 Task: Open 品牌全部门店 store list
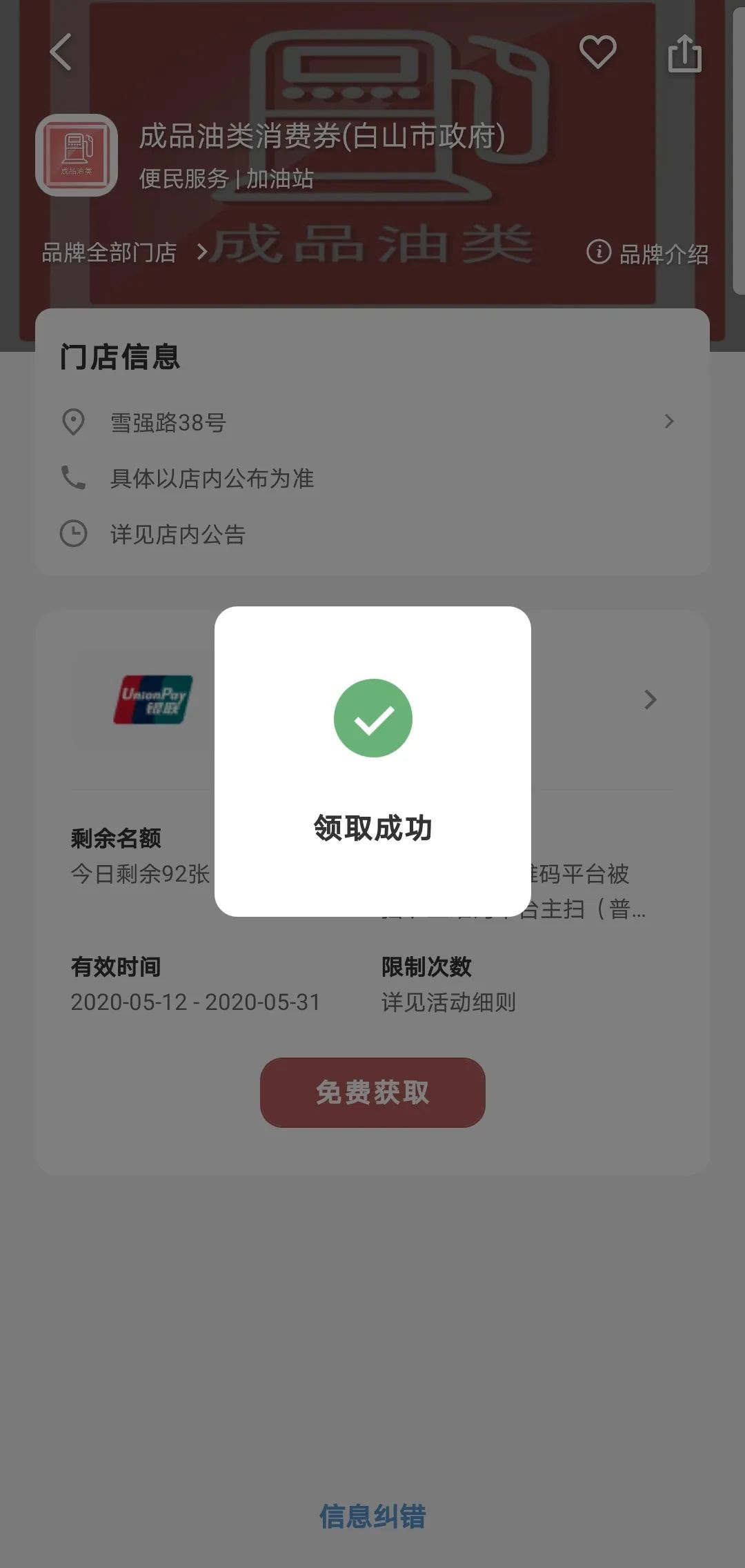[124, 252]
